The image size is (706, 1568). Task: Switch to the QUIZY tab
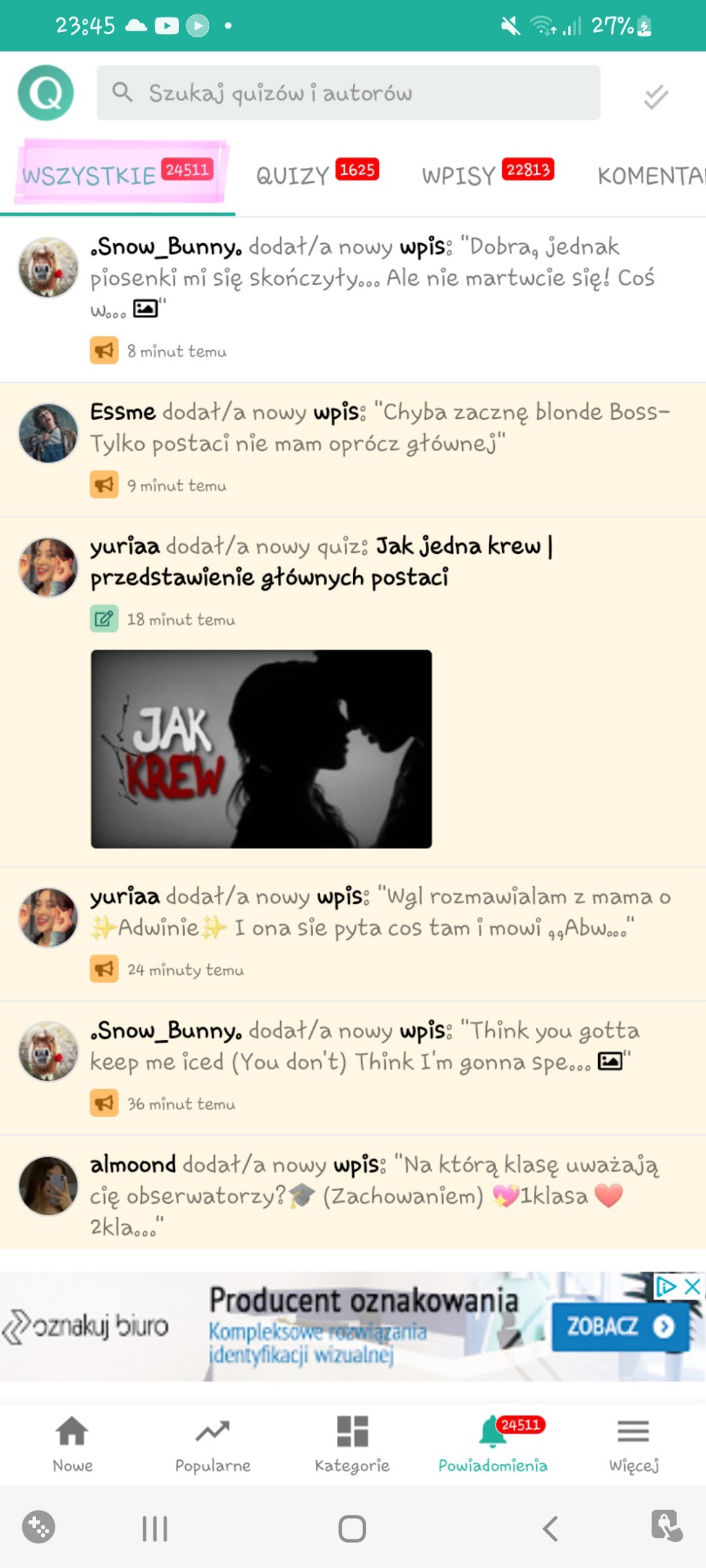[x=316, y=175]
